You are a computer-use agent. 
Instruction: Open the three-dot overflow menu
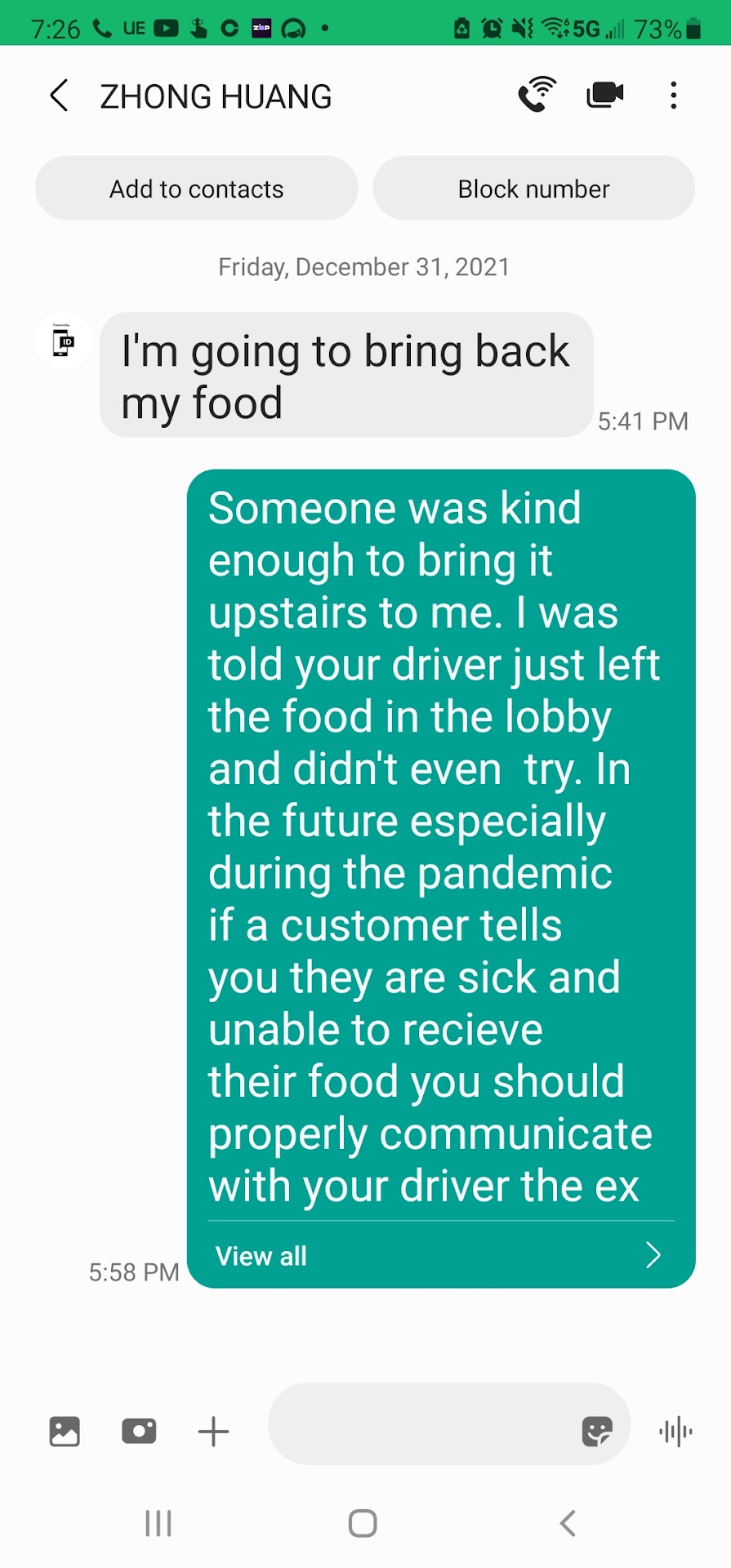point(673,95)
